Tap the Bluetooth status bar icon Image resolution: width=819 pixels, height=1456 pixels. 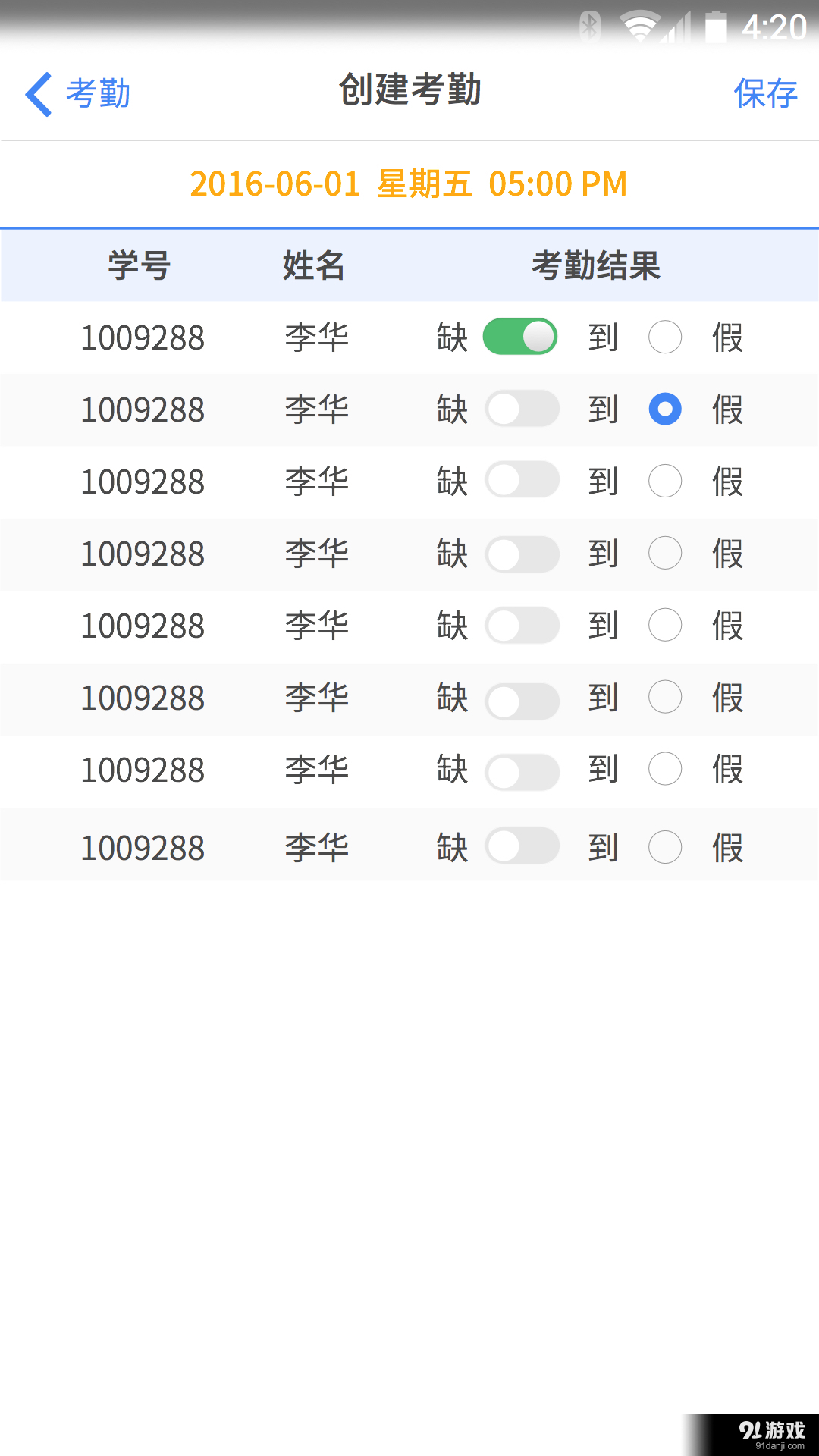tap(590, 24)
